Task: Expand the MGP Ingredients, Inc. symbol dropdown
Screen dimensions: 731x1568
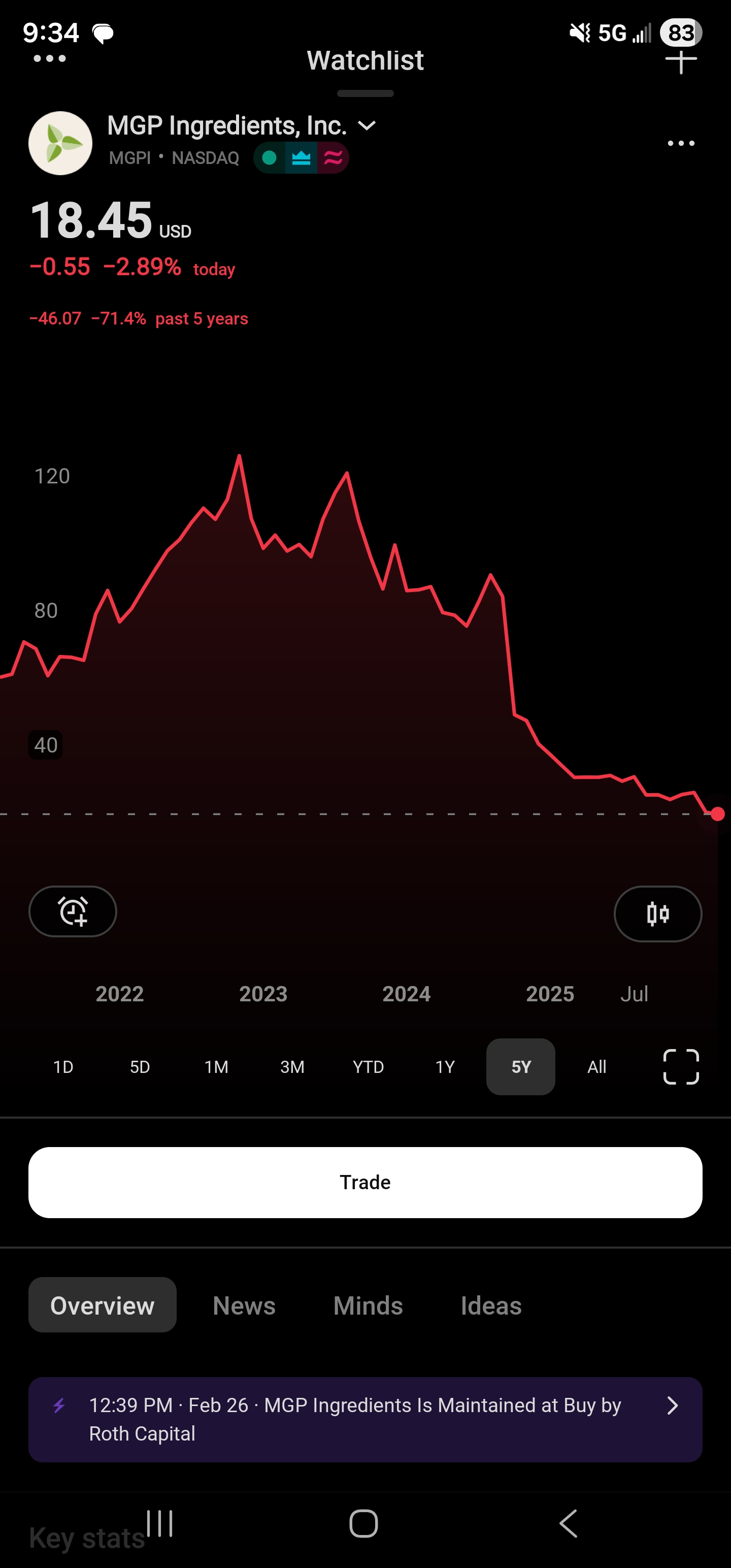Action: (x=367, y=126)
